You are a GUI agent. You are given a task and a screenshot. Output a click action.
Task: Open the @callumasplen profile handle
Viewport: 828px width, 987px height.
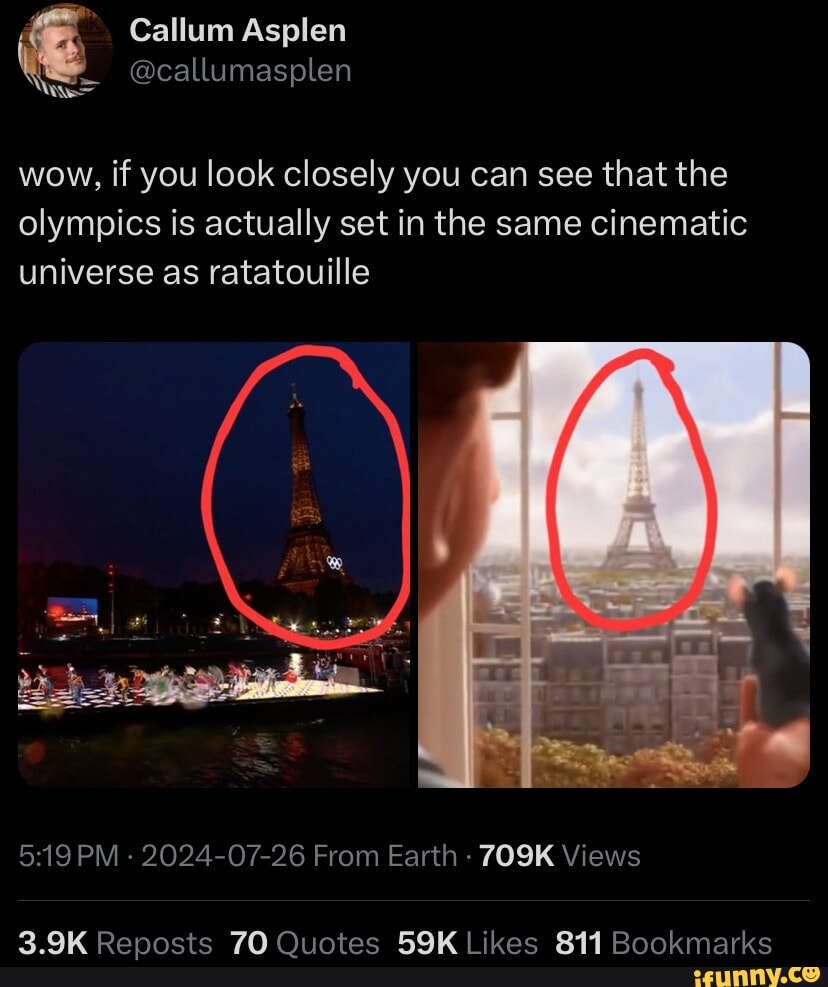[240, 71]
